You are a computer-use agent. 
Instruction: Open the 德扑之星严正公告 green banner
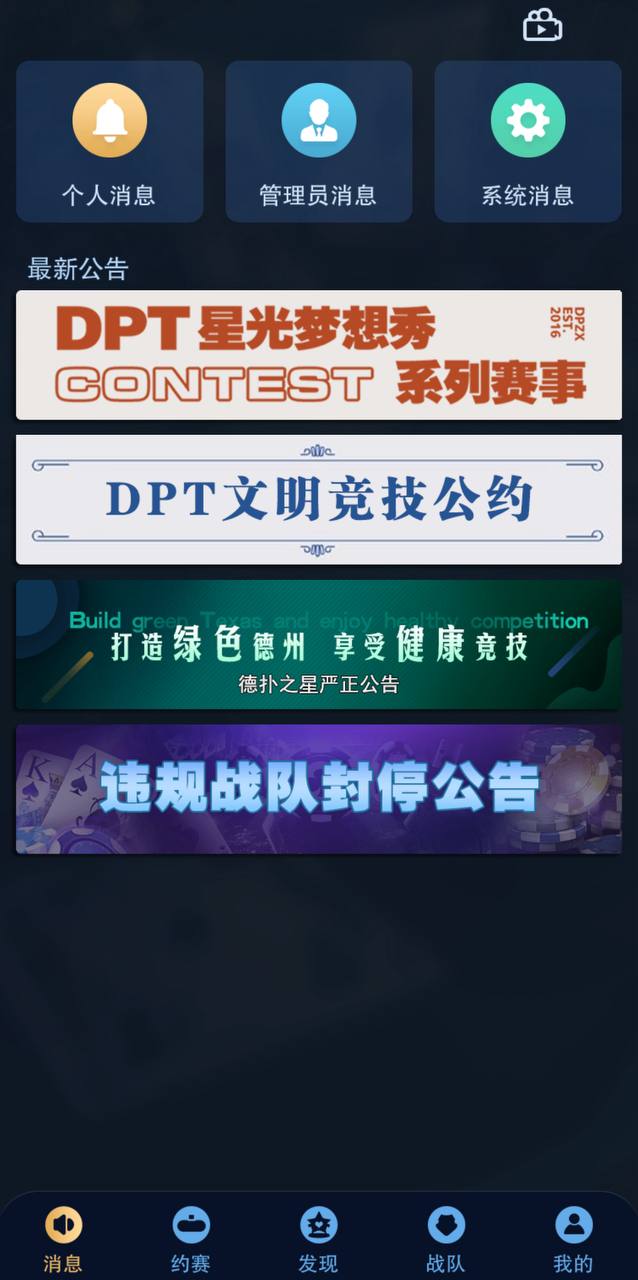(x=318, y=645)
